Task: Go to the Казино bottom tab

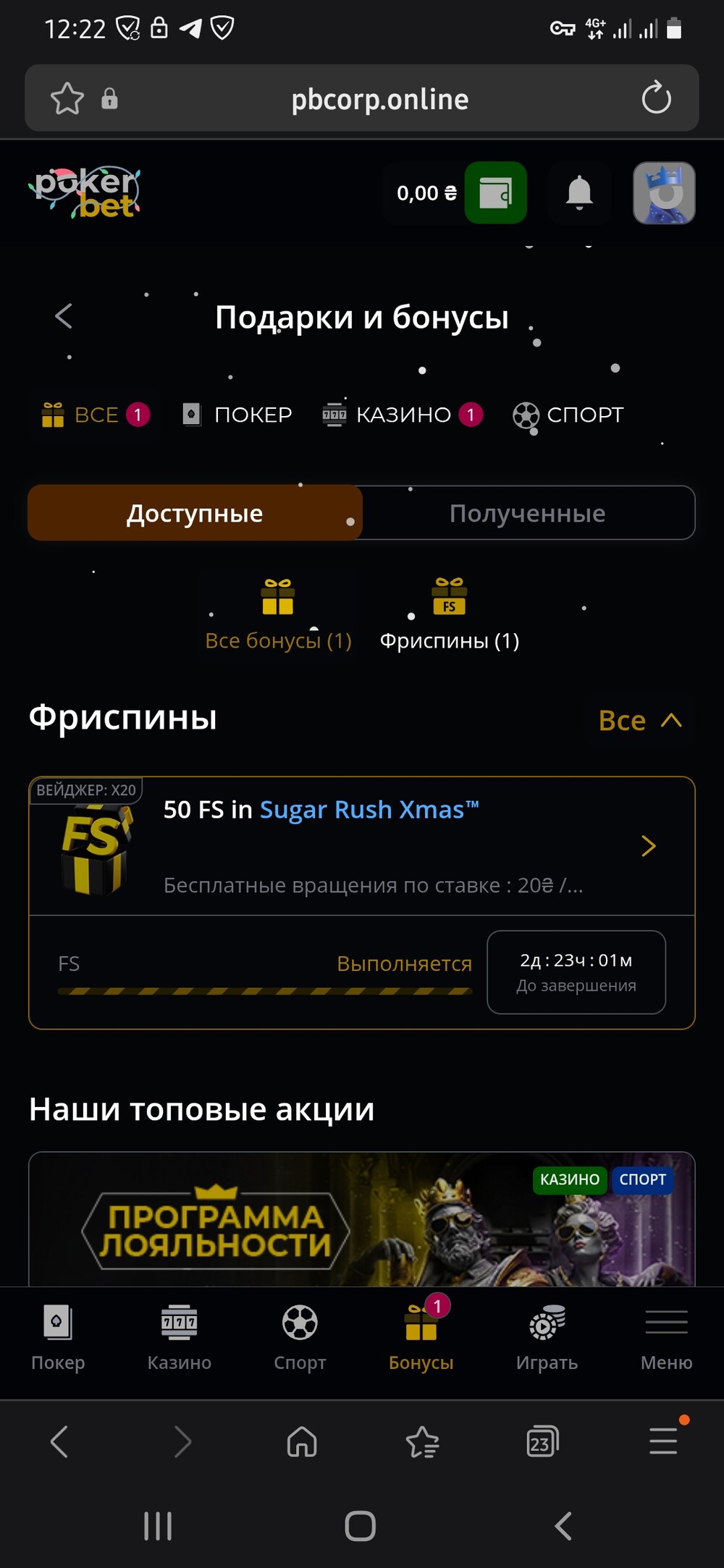Action: click(x=179, y=1337)
